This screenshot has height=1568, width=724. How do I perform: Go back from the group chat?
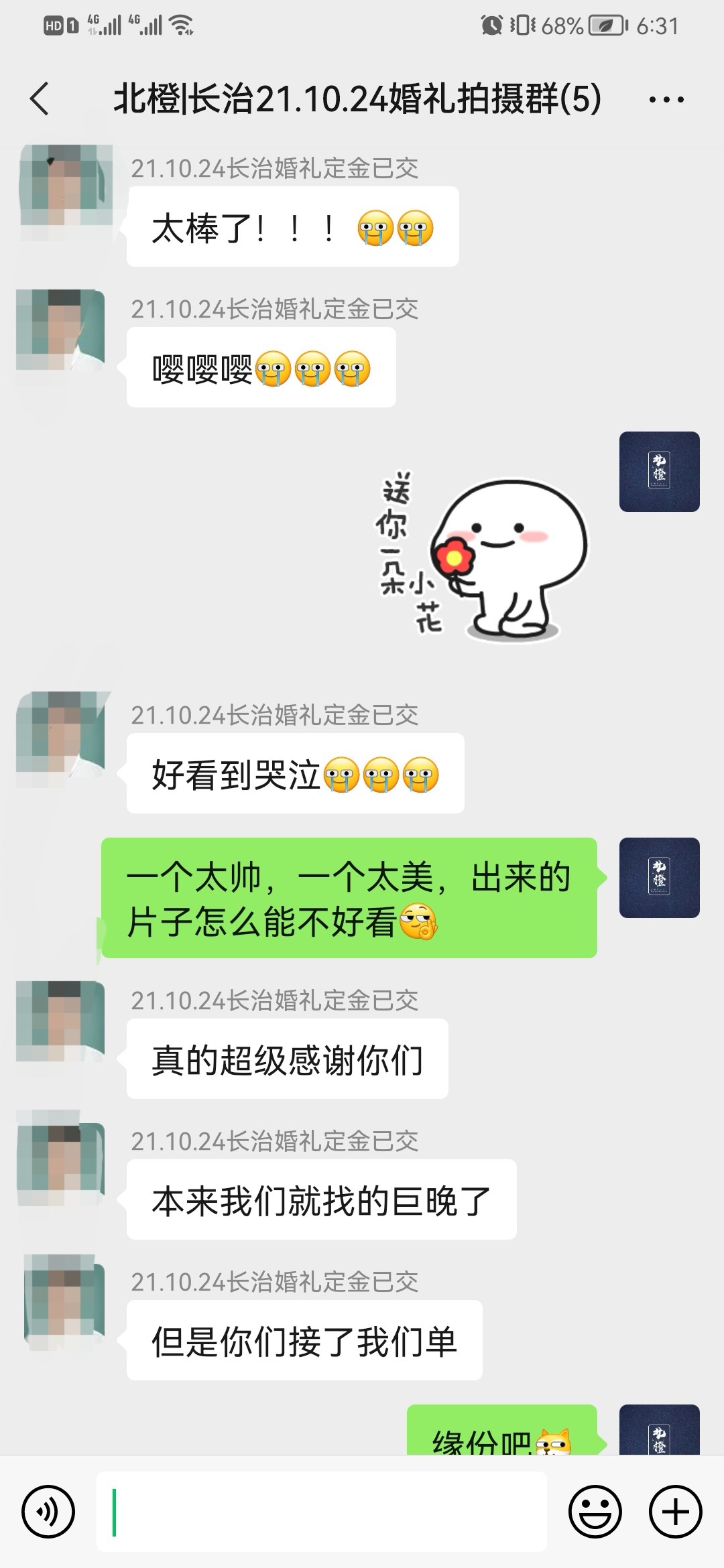pyautogui.click(x=40, y=99)
